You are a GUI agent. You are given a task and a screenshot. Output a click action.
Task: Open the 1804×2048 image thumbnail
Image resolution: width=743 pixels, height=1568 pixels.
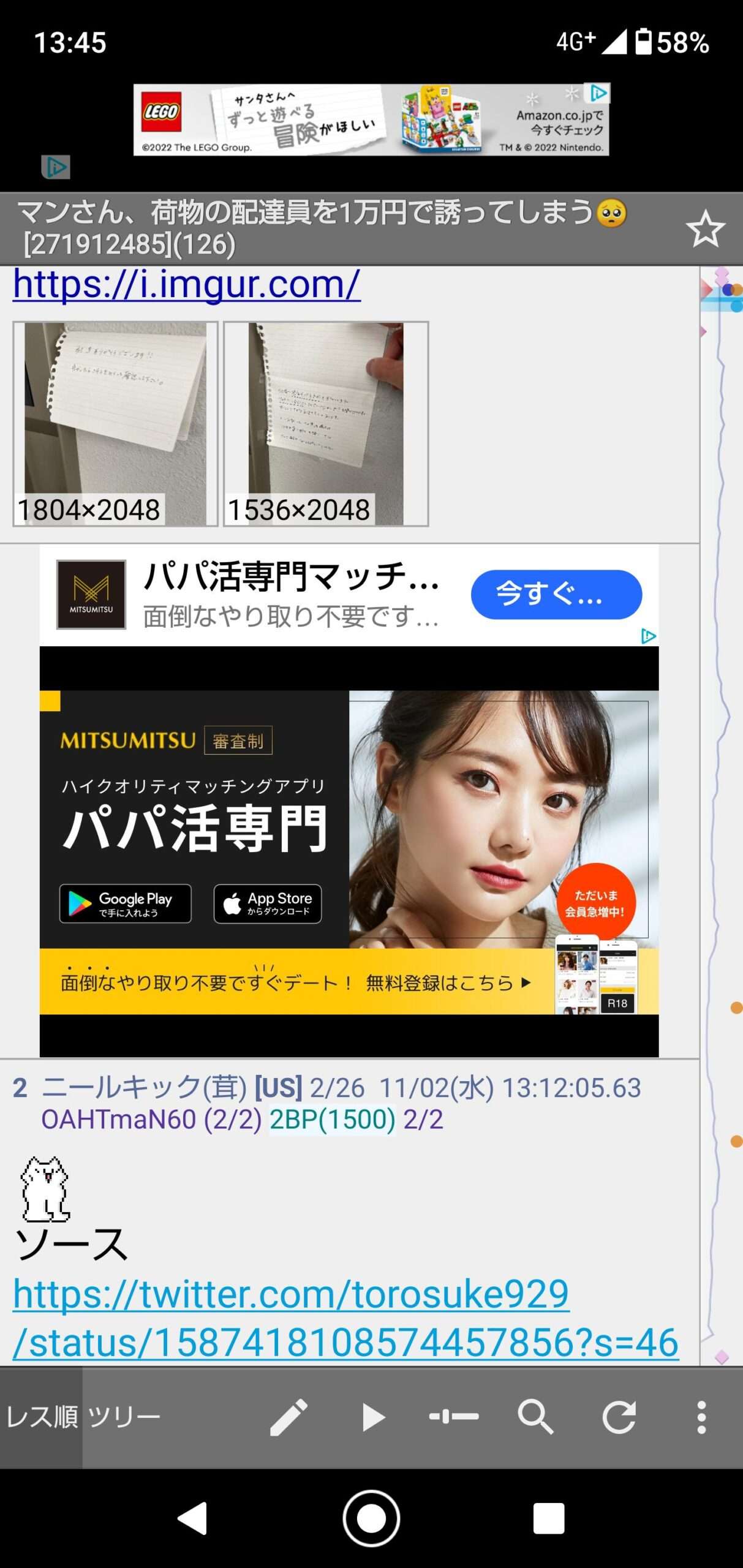tap(115, 423)
